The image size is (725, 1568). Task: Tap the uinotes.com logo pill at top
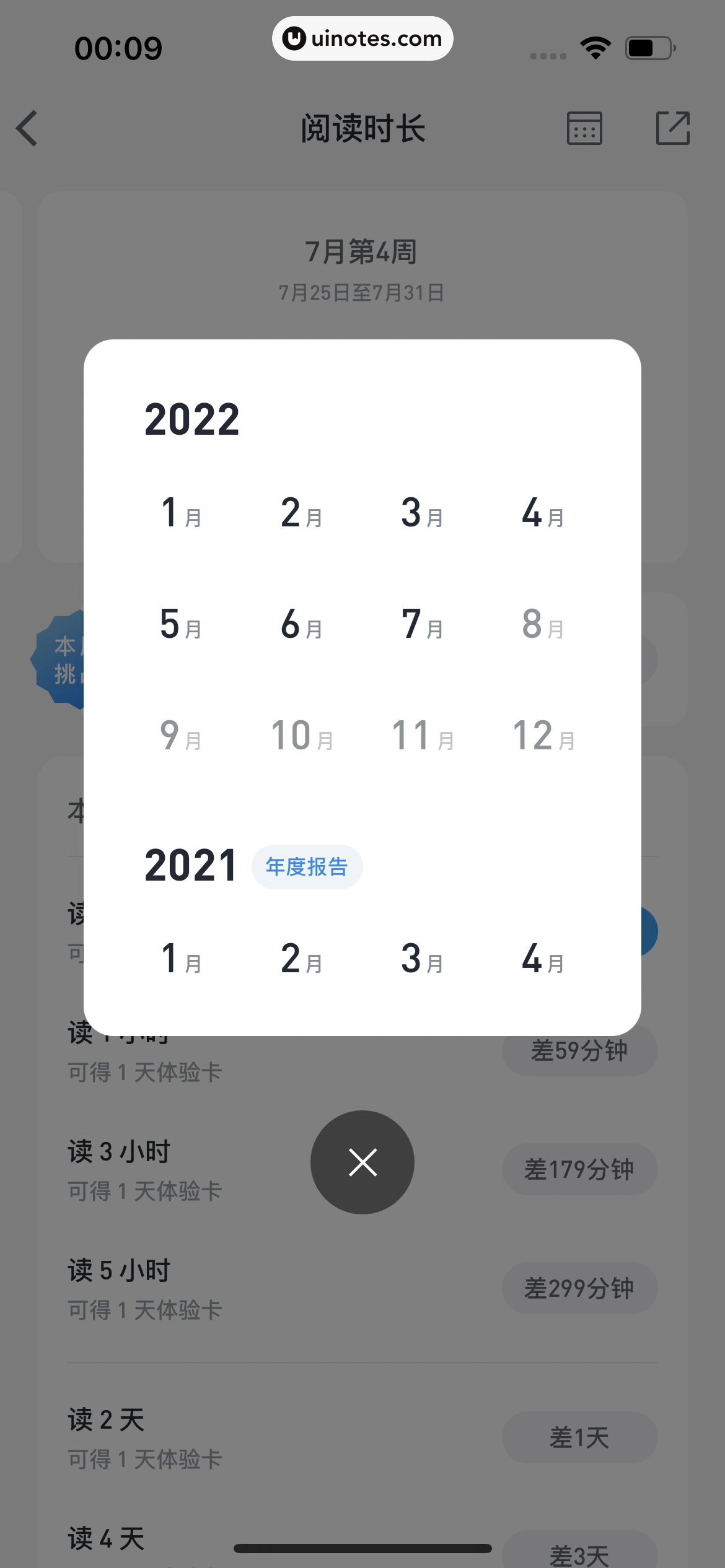click(x=362, y=38)
